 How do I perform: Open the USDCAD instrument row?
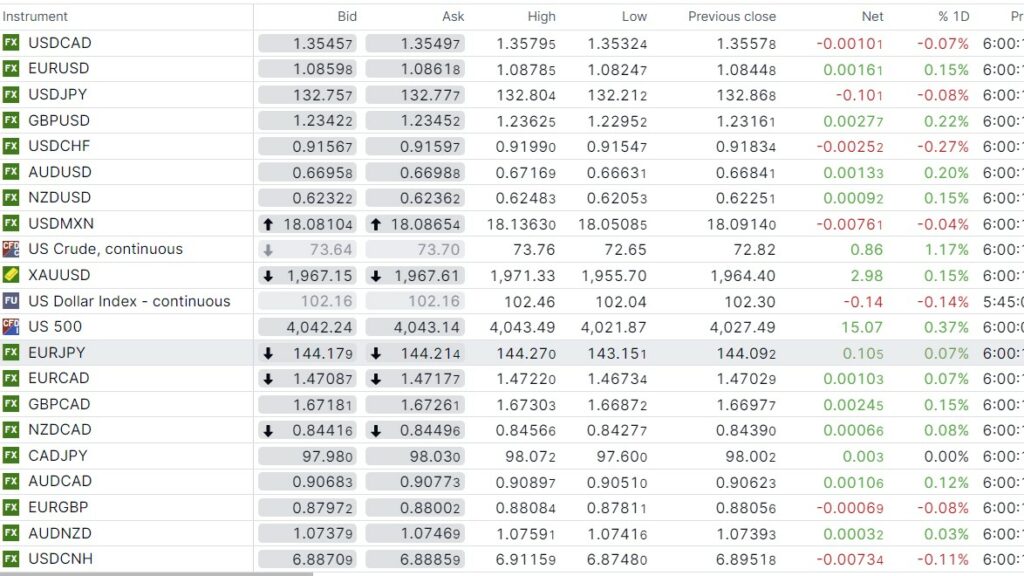coord(58,44)
